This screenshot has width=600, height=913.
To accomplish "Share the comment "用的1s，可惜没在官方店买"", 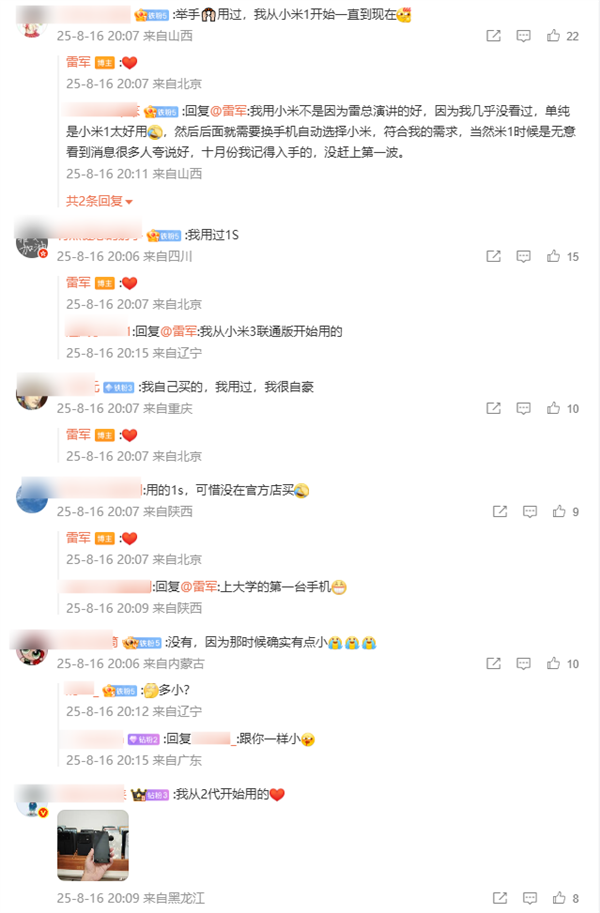I will point(493,511).
